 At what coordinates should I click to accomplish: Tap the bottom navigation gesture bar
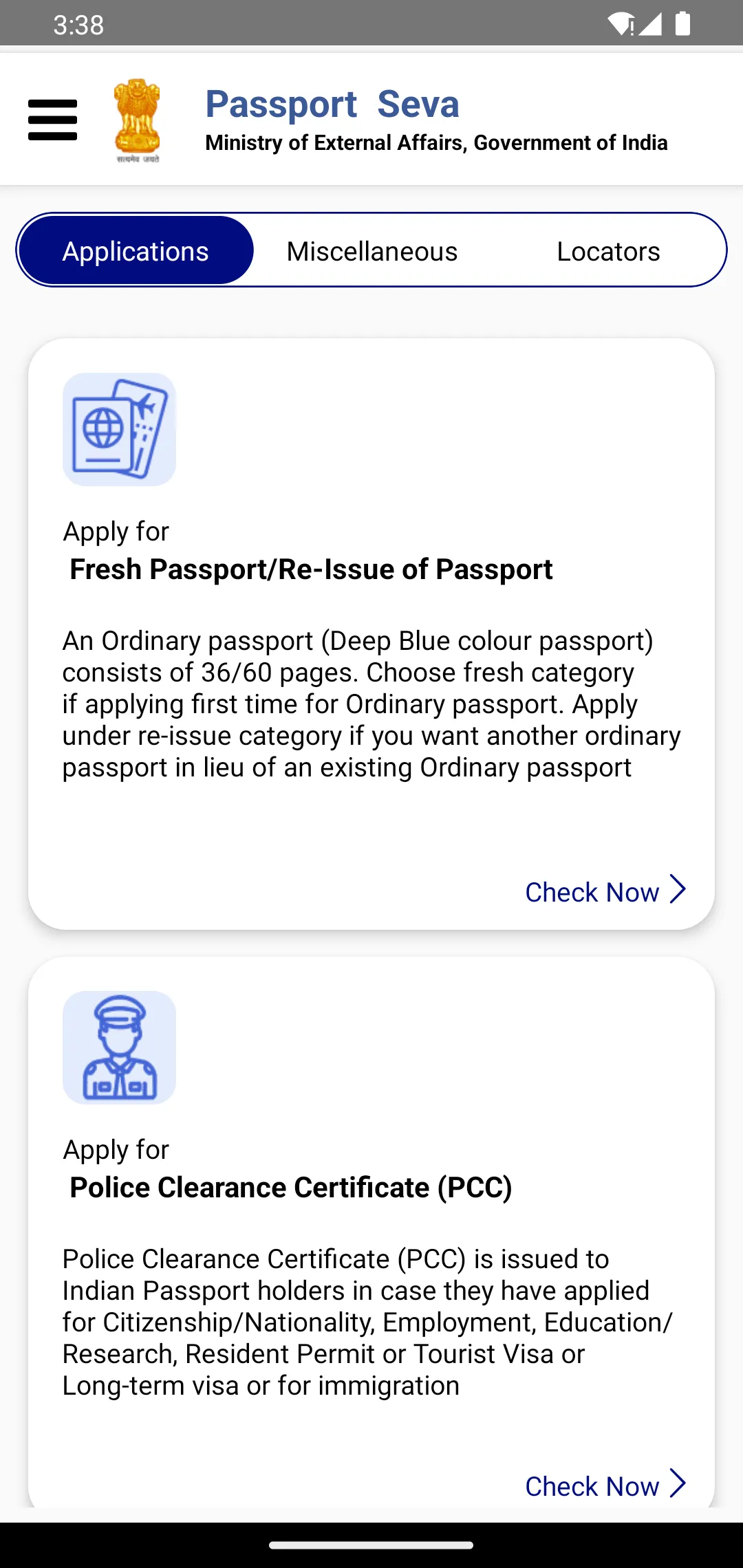coord(371,1544)
